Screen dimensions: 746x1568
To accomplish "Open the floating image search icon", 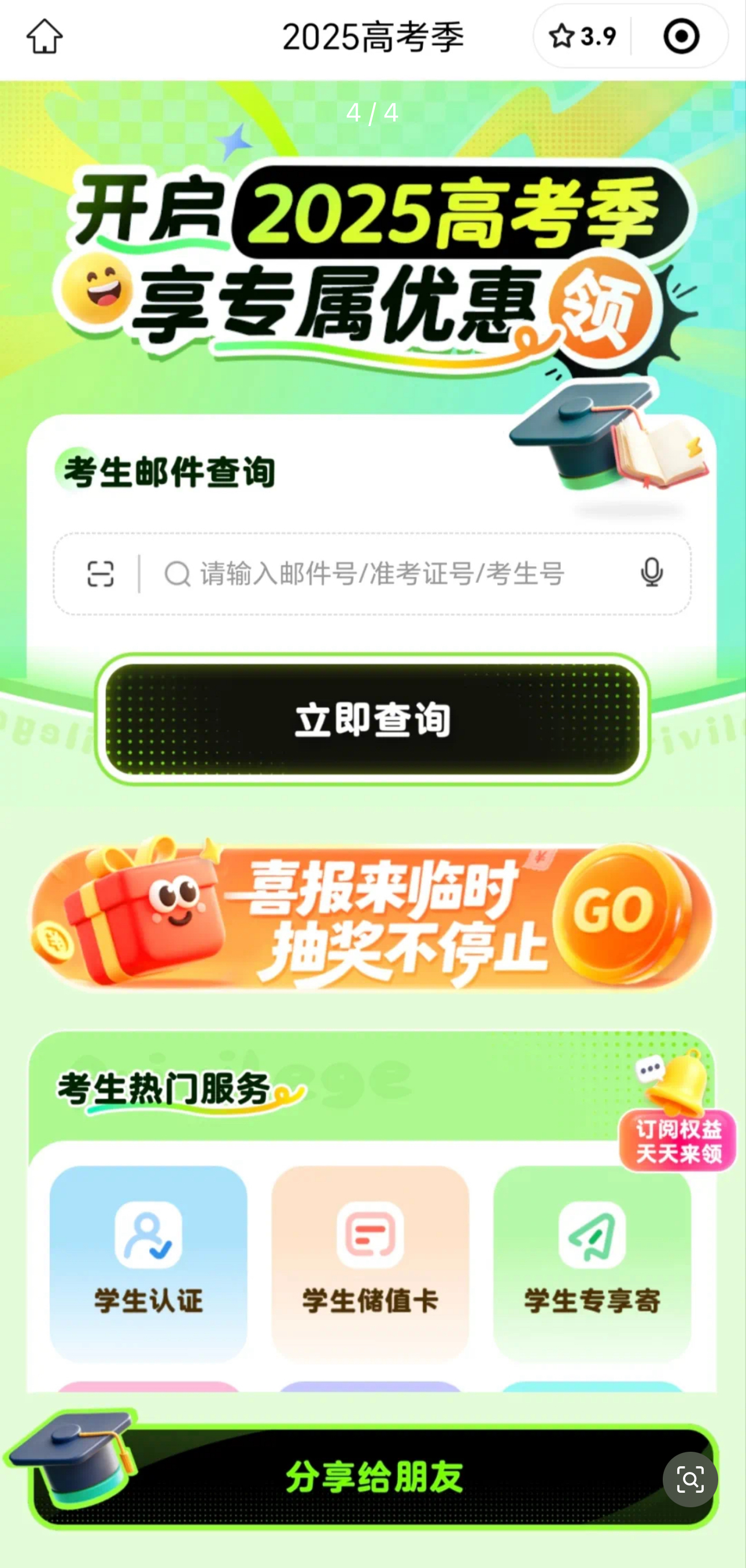I will pyautogui.click(x=690, y=1480).
